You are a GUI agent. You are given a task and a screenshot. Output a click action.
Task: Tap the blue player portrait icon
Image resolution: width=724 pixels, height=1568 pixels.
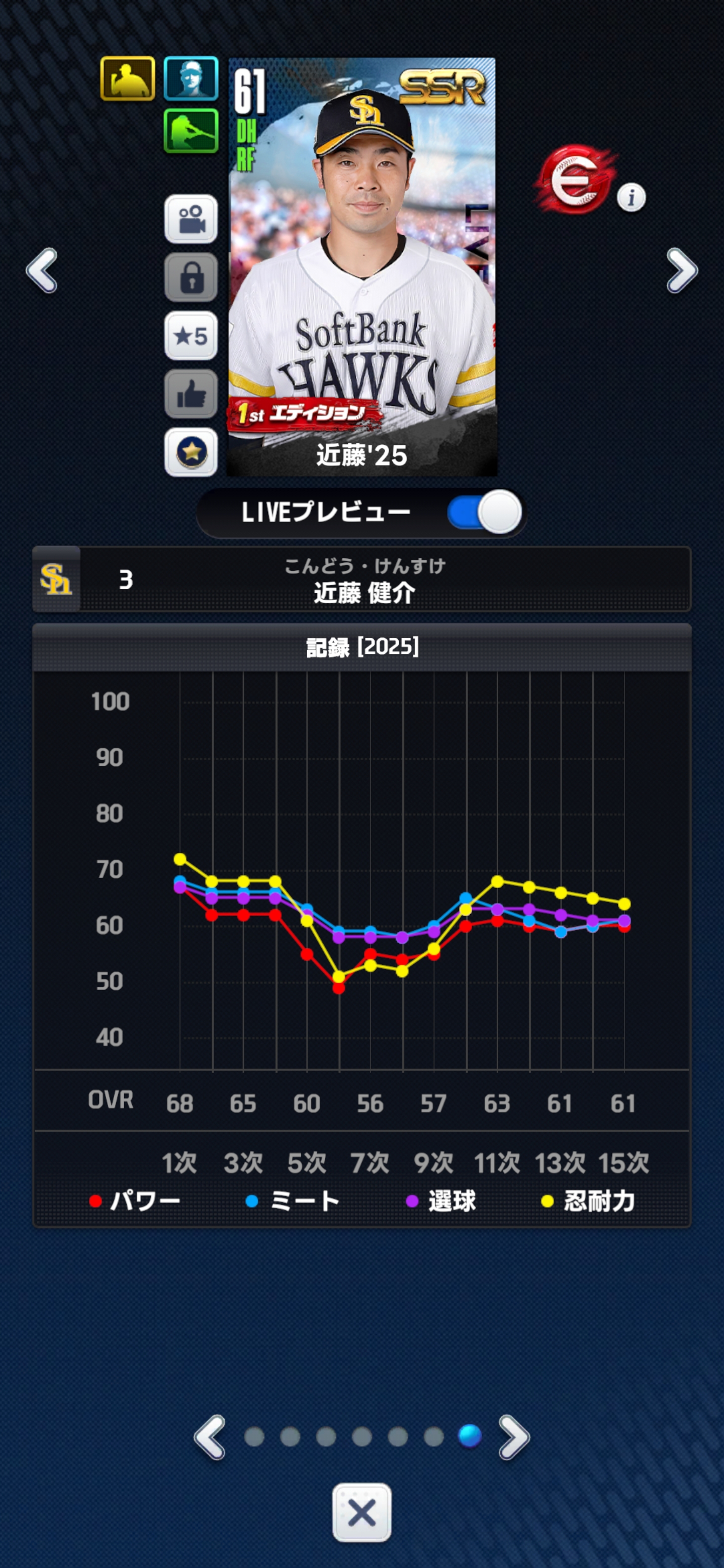click(191, 78)
